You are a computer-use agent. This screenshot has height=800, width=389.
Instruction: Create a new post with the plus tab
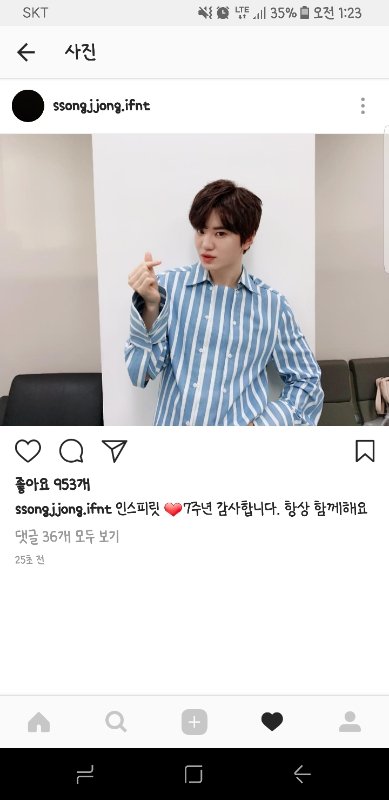(194, 722)
